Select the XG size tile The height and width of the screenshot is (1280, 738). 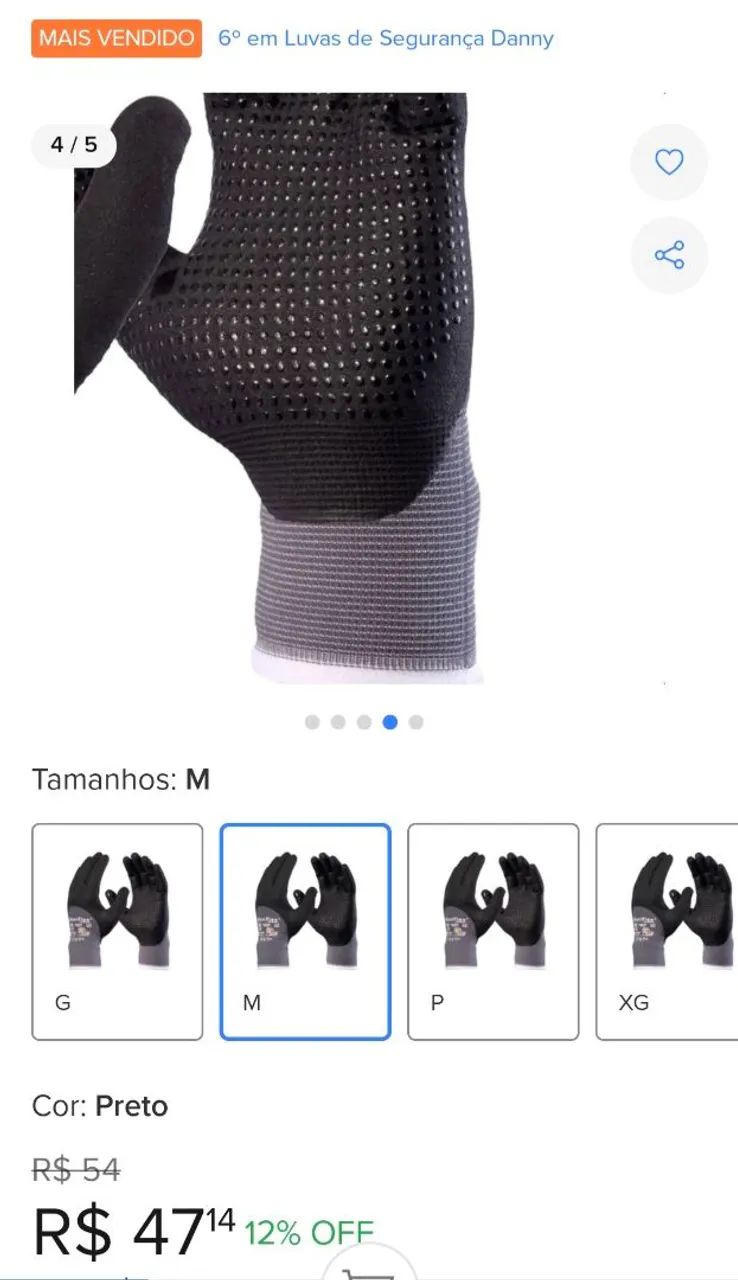668,931
